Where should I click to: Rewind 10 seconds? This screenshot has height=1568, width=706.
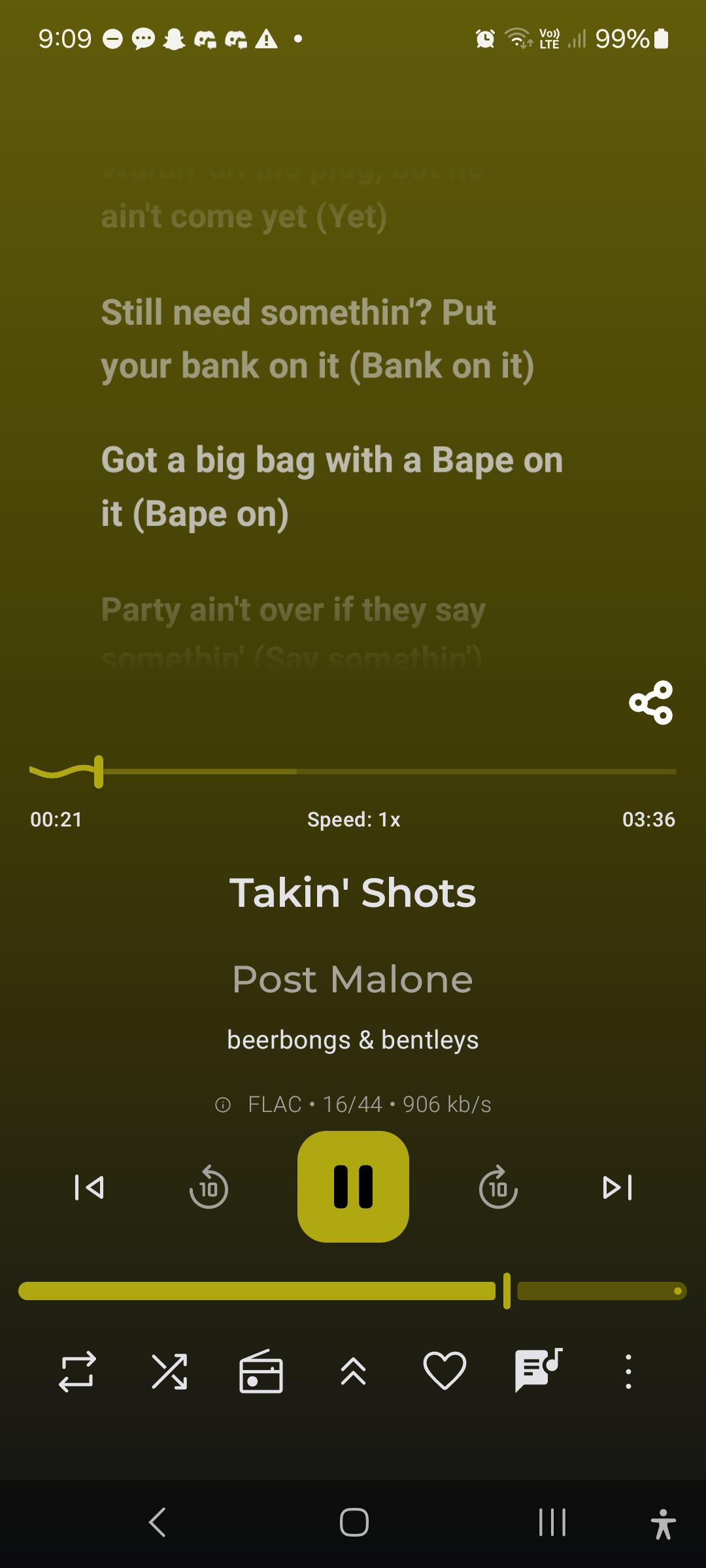pos(209,1187)
